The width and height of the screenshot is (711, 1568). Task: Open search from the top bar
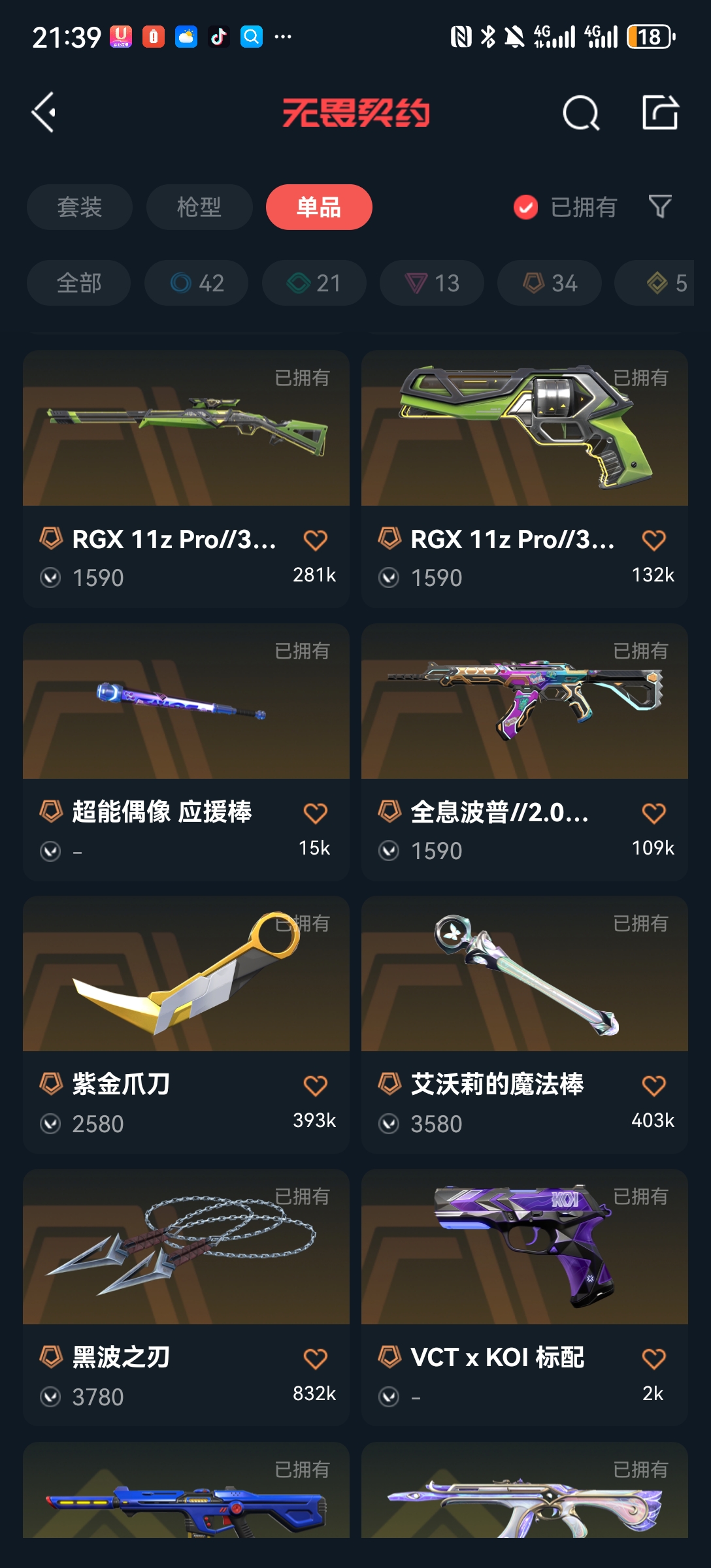point(581,113)
